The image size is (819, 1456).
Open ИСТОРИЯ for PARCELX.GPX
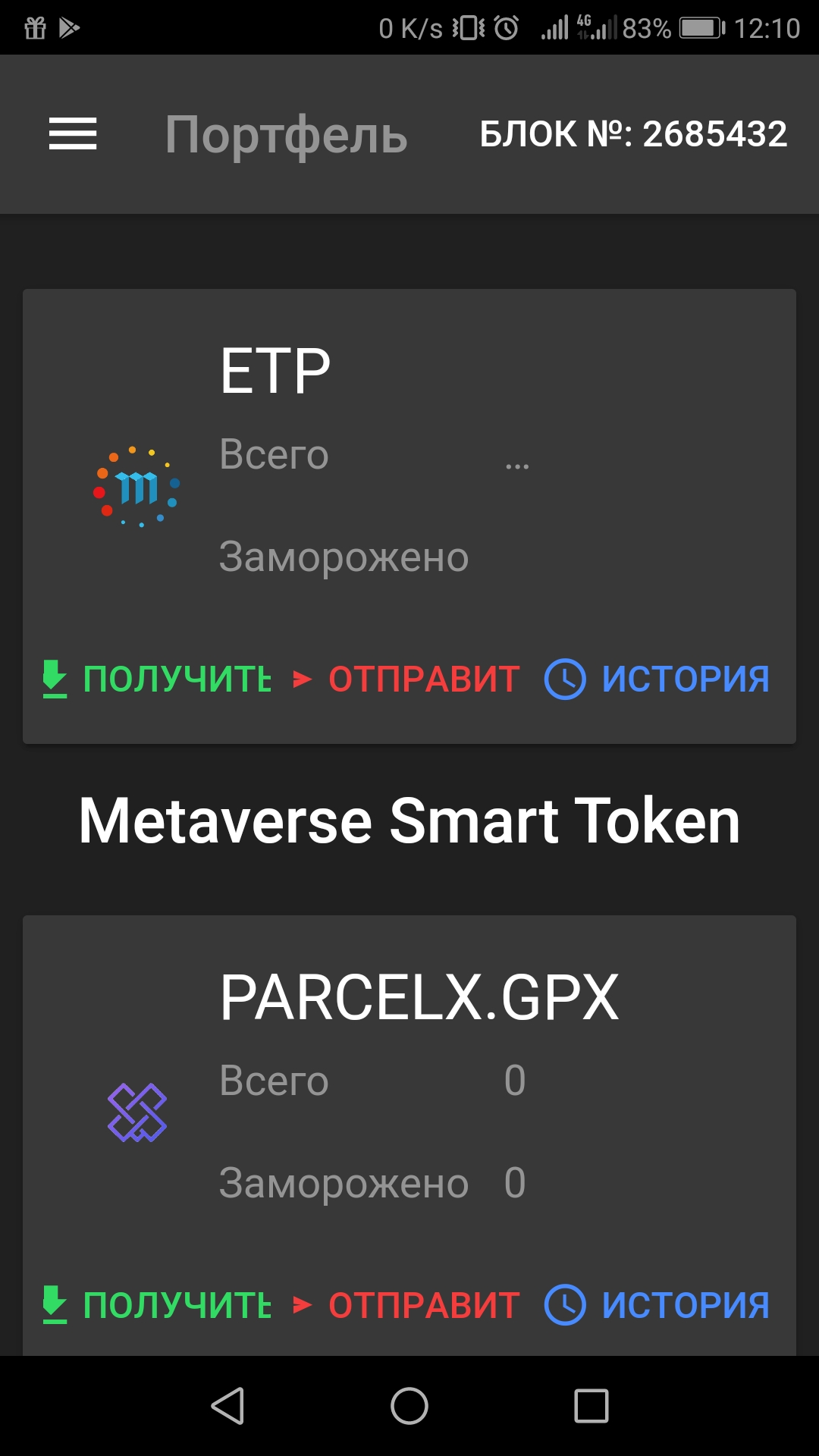pyautogui.click(x=657, y=1305)
